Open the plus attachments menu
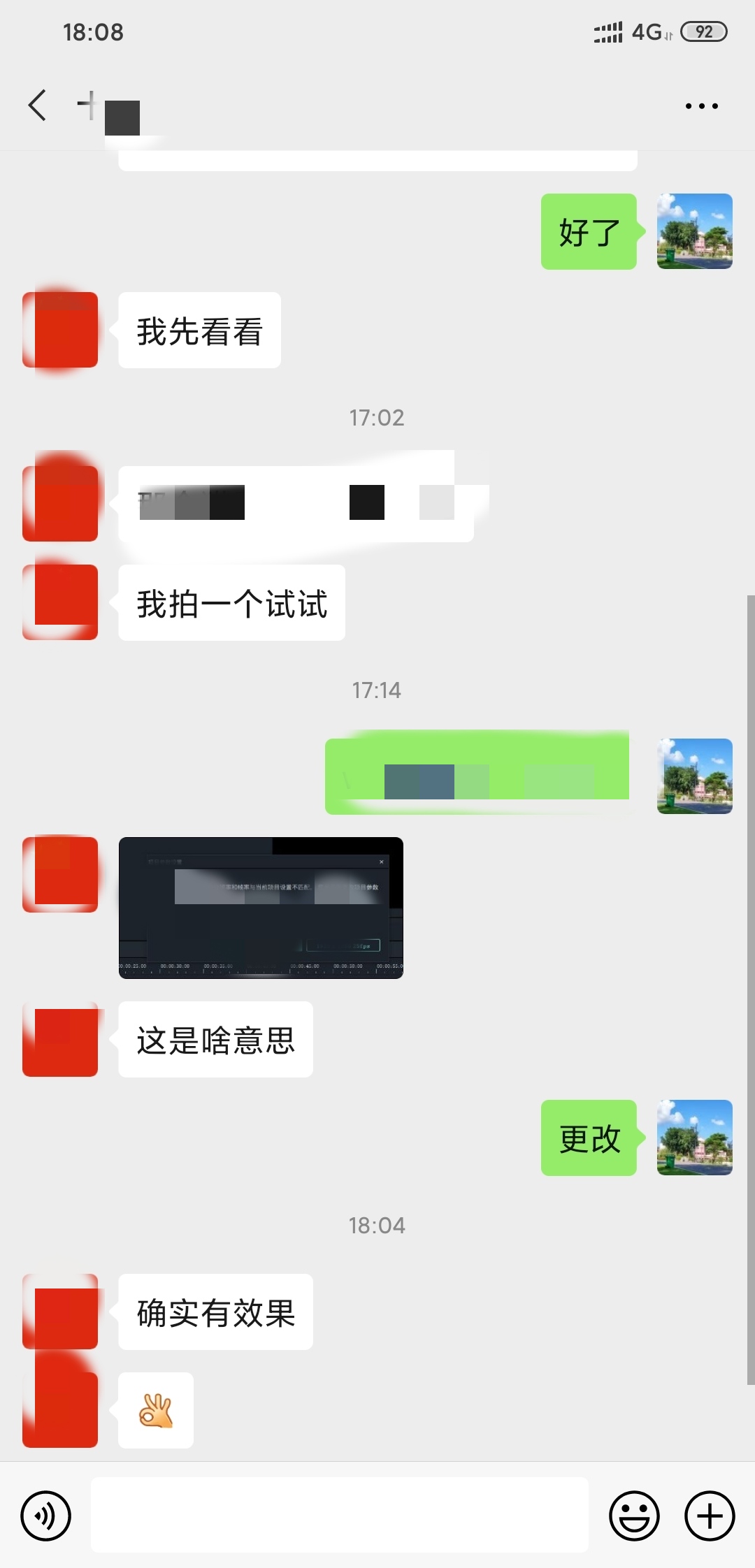Image resolution: width=755 pixels, height=1568 pixels. 709,1516
